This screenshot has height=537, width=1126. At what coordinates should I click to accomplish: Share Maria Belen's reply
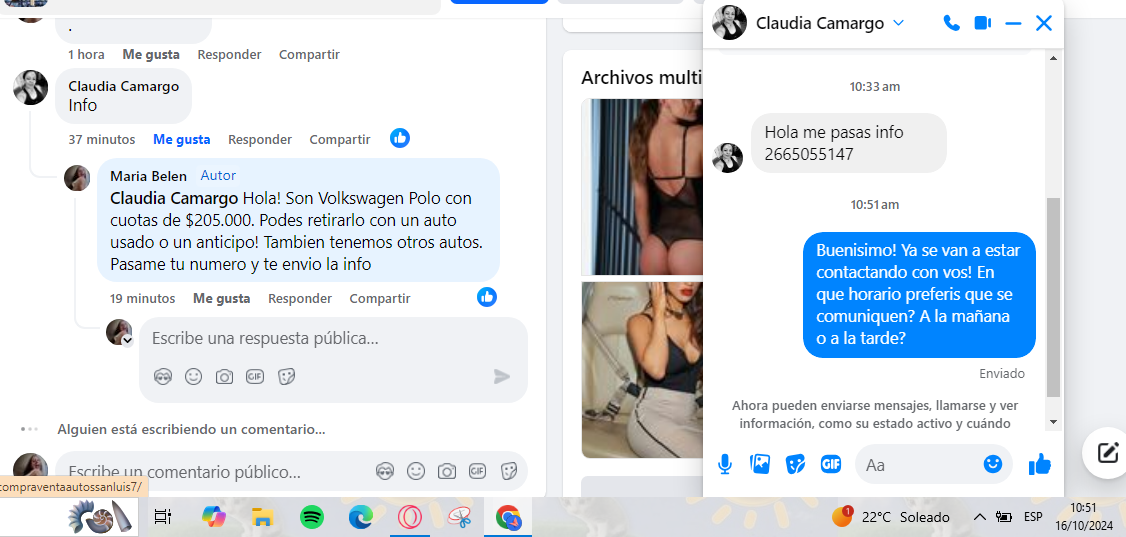(x=380, y=298)
